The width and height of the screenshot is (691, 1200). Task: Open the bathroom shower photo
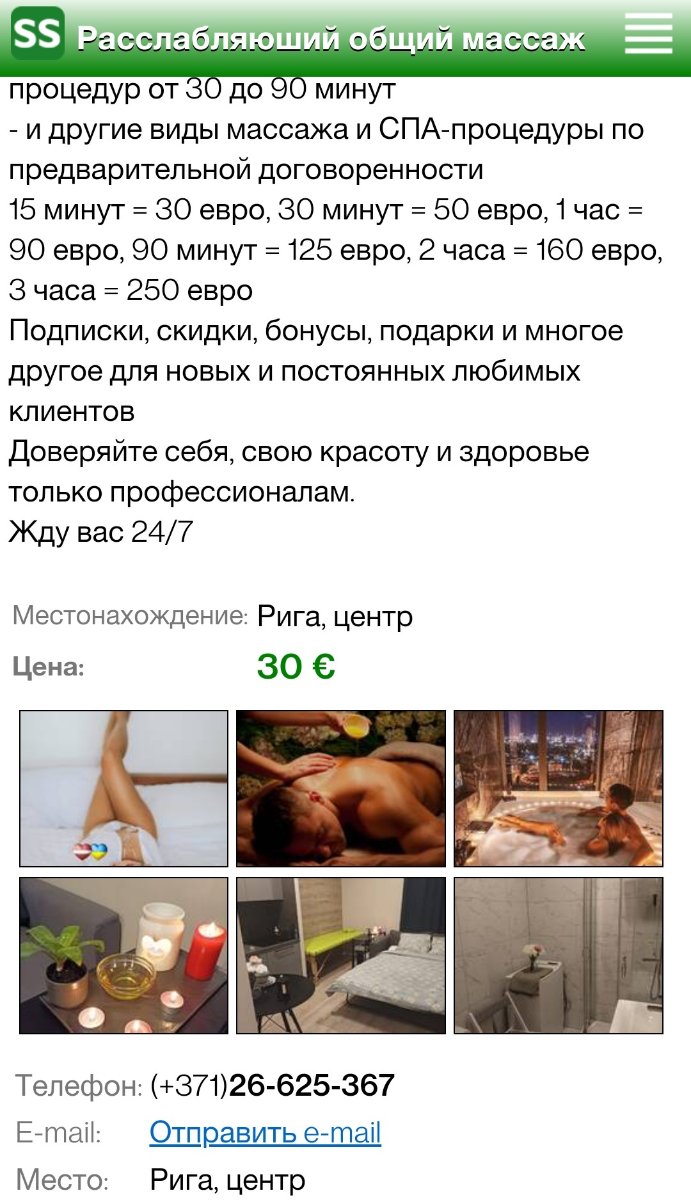pyautogui.click(x=559, y=955)
